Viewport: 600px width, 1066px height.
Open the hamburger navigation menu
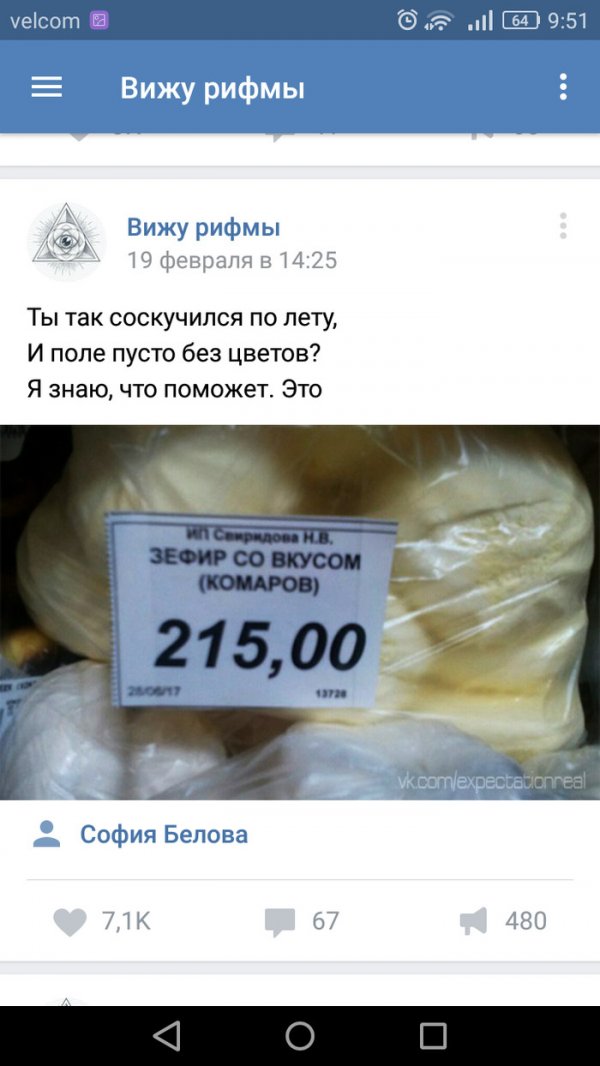46,88
